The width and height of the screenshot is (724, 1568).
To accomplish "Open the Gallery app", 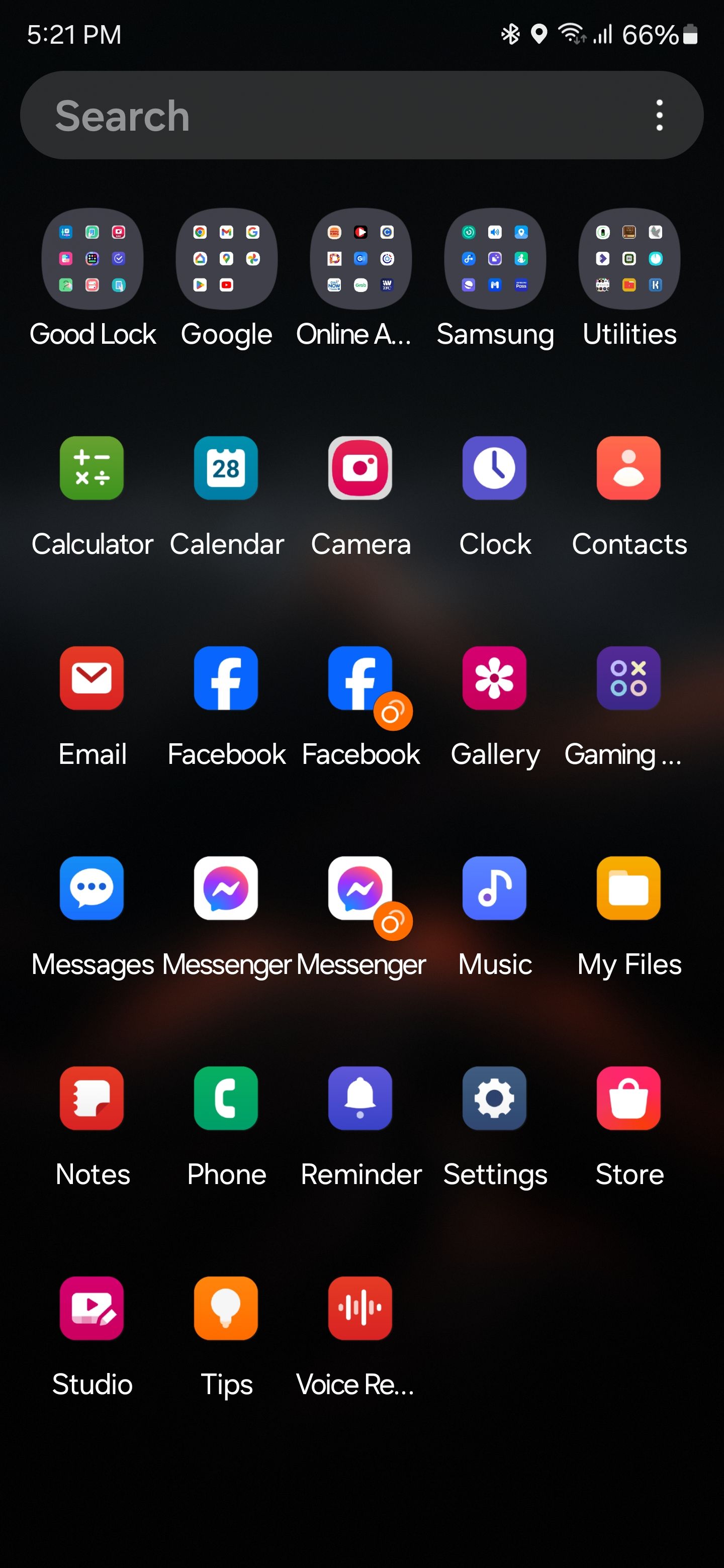I will click(494, 678).
